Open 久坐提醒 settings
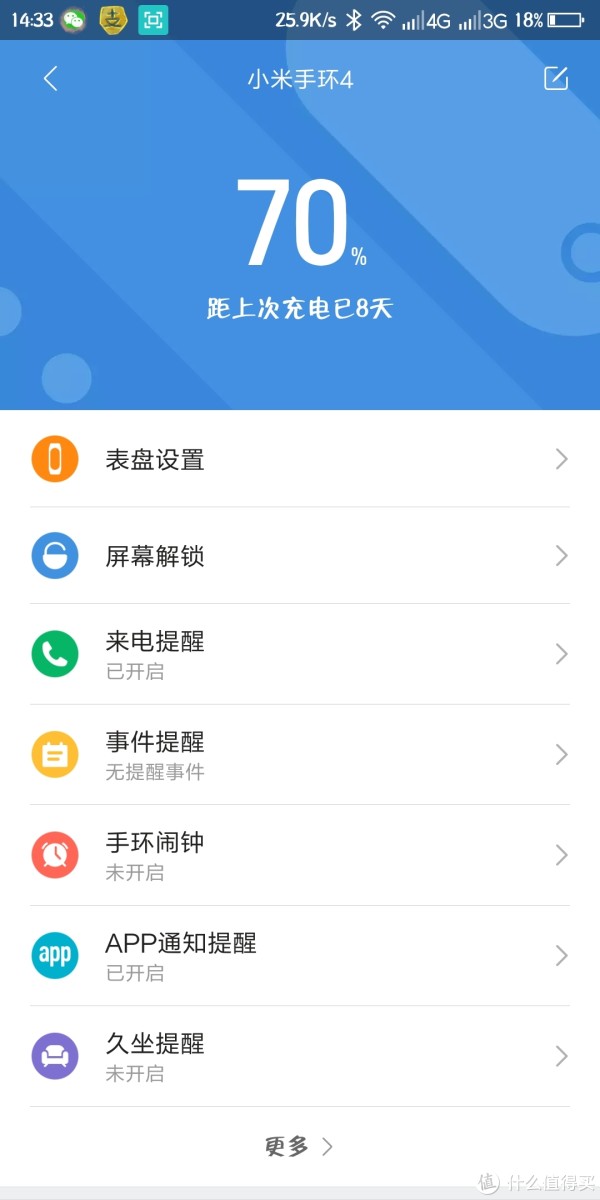 300,1057
